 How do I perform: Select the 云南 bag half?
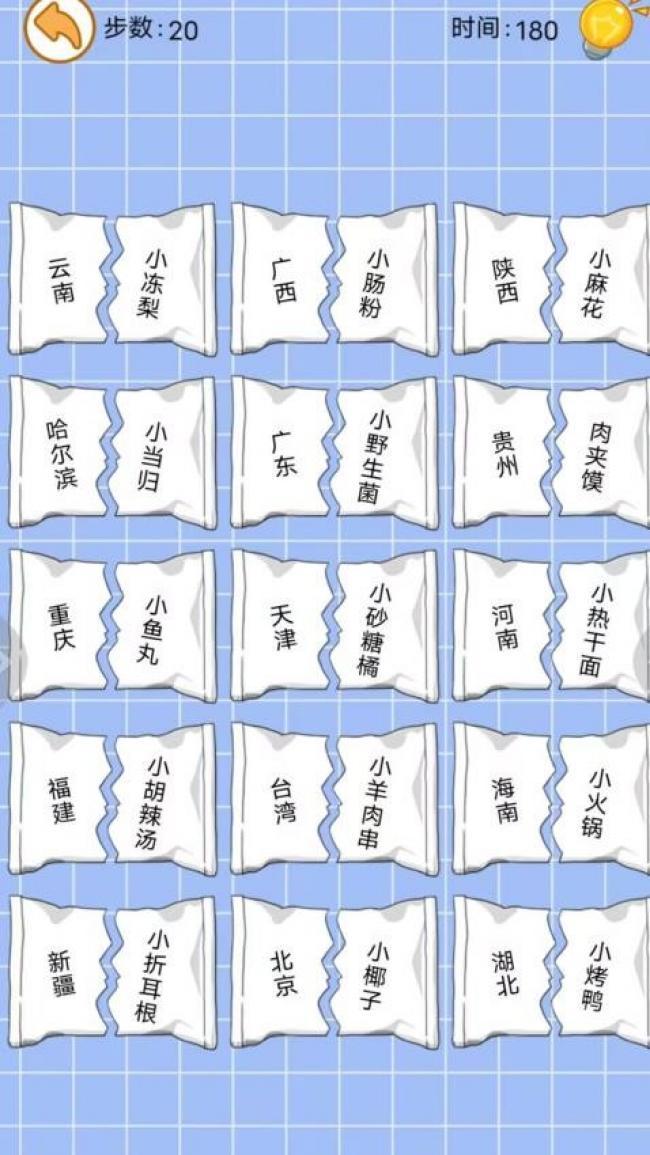[60, 281]
